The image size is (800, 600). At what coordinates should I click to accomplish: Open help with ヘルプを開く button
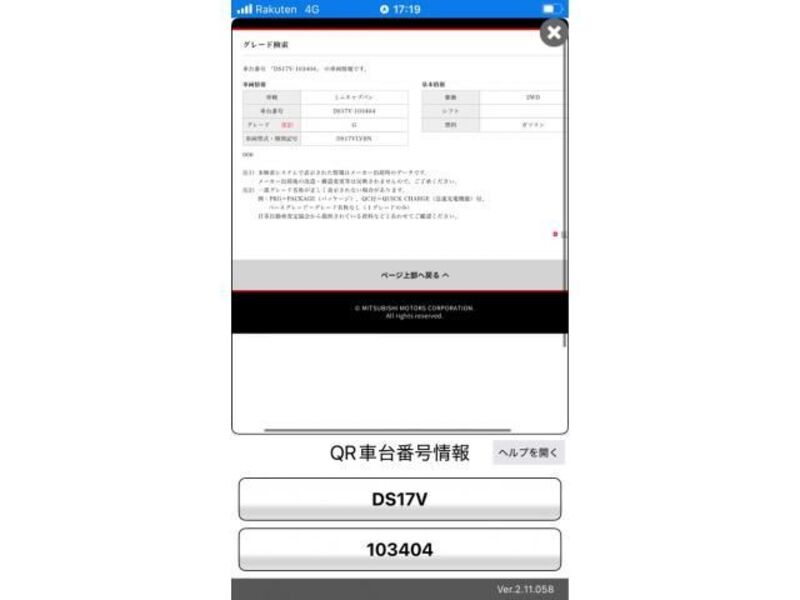[529, 453]
